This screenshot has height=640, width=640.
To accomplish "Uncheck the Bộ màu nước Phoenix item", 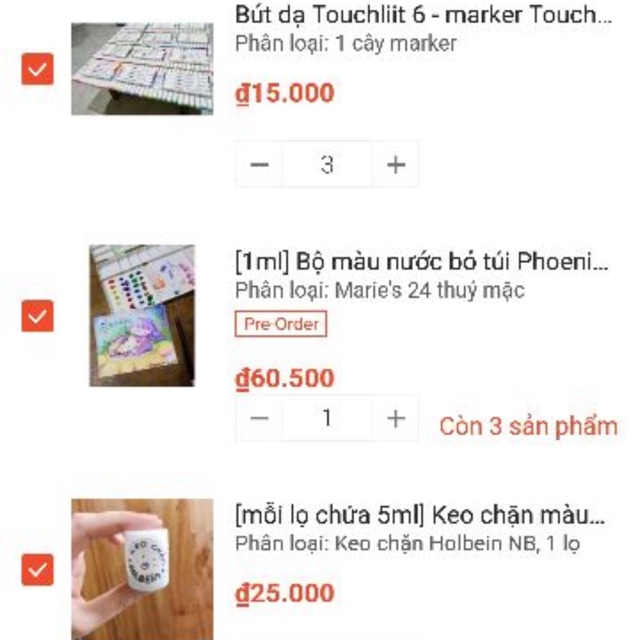I will [x=38, y=316].
